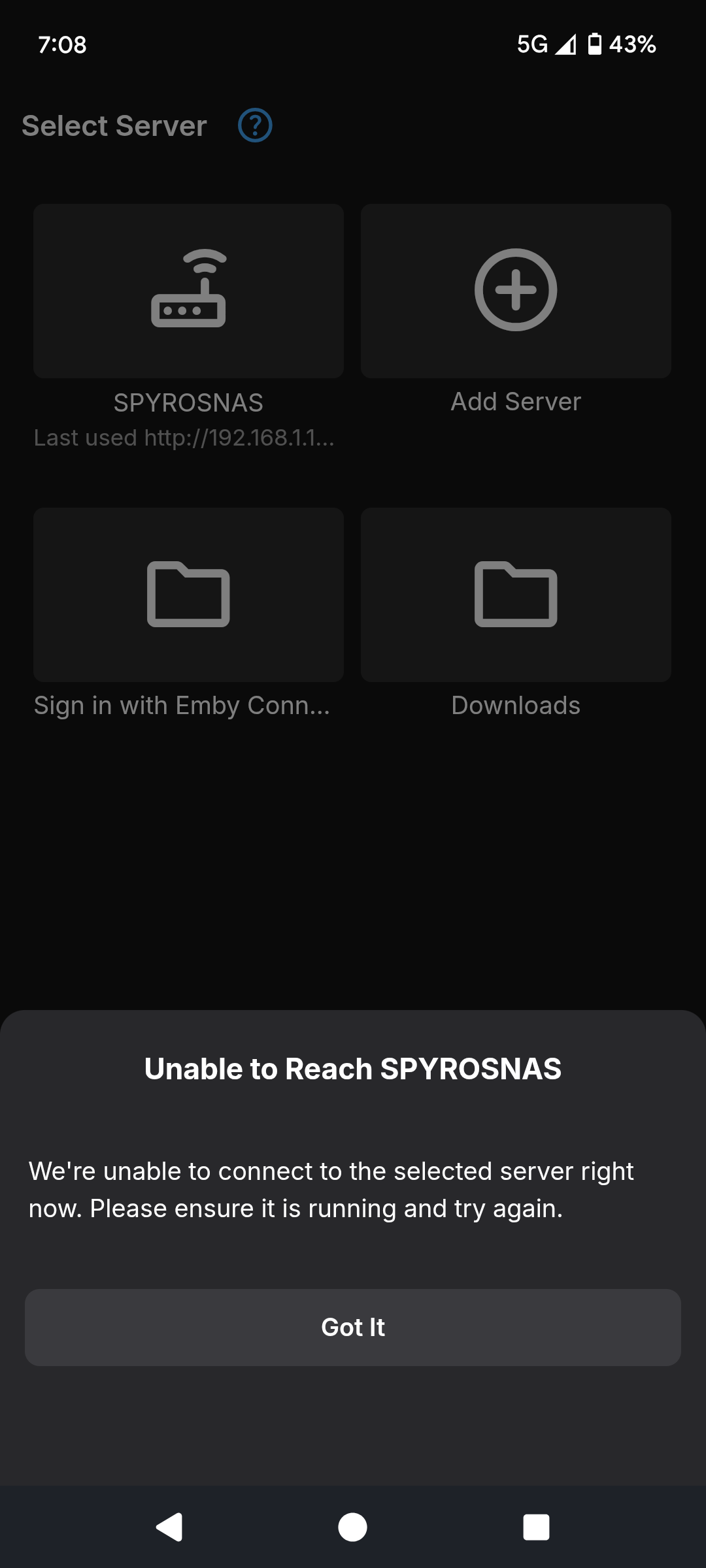This screenshot has width=706, height=1568.
Task: Dismiss the dialog with Got It
Action: [353, 1327]
